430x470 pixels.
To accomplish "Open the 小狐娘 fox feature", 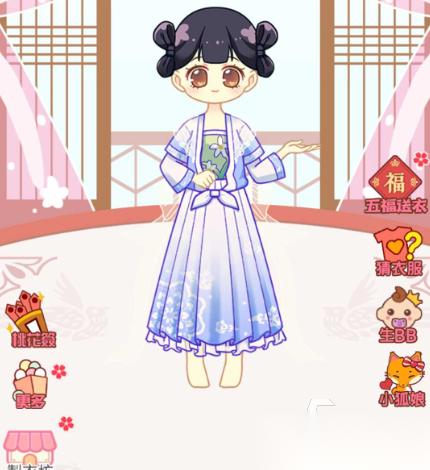I will coord(402,379).
